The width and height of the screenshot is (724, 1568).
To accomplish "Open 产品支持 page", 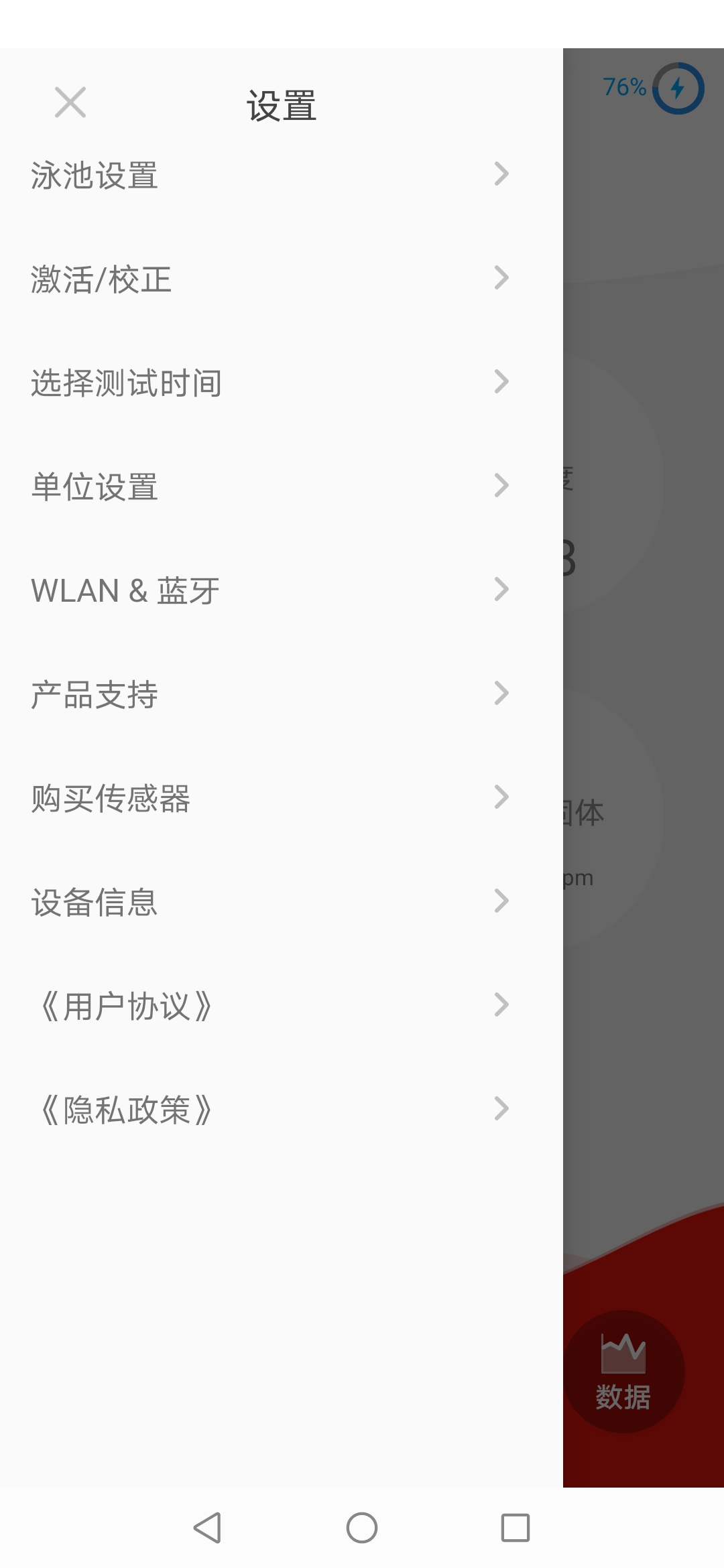I will pos(268,694).
